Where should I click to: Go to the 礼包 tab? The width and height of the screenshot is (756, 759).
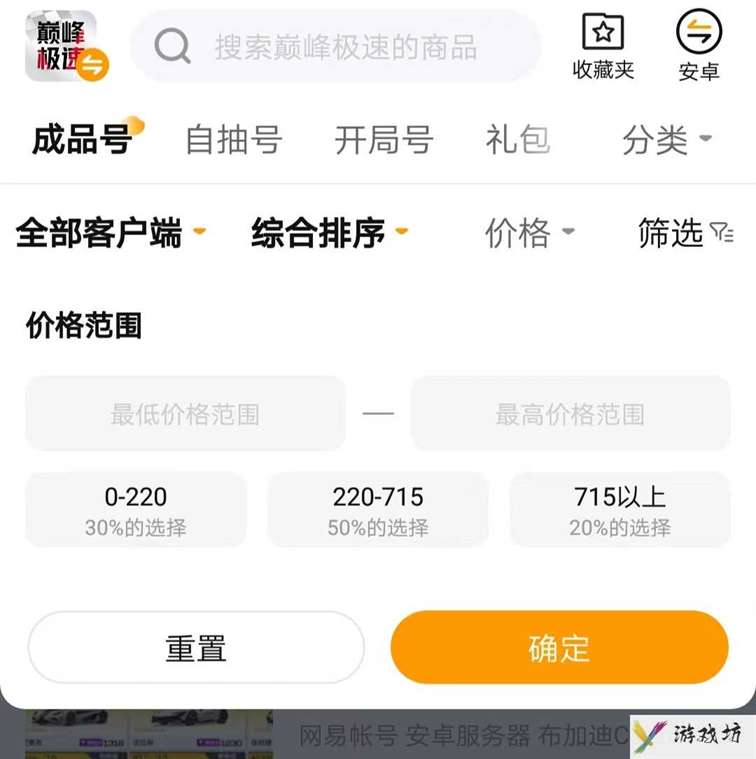[x=518, y=140]
